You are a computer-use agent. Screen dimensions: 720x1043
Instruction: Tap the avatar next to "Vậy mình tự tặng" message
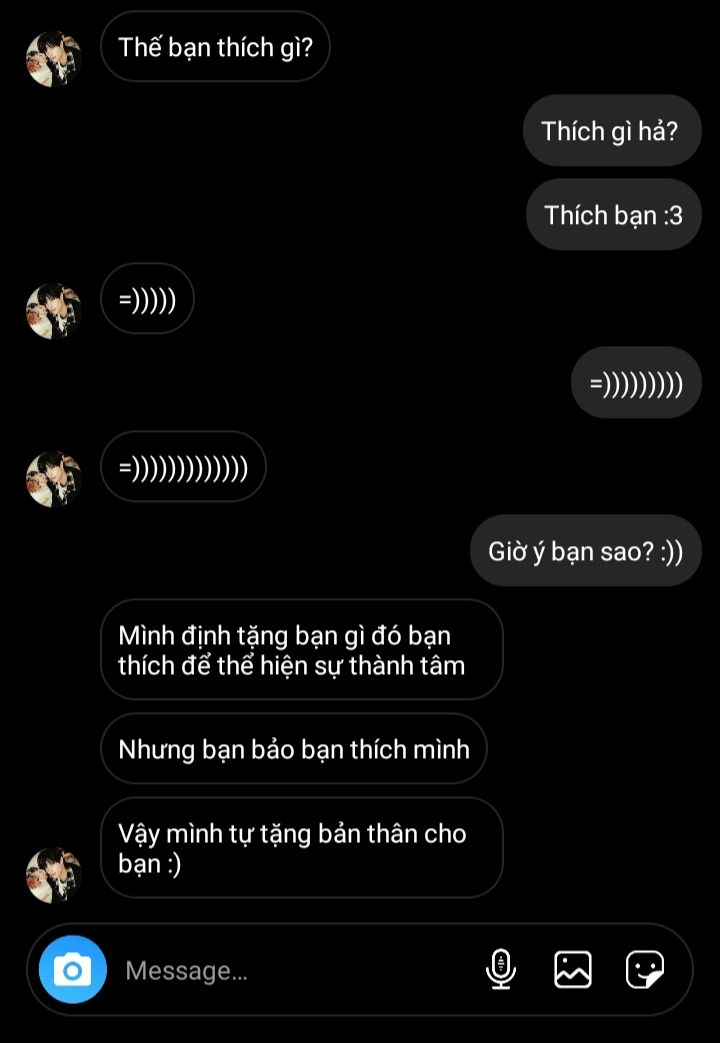[52, 875]
